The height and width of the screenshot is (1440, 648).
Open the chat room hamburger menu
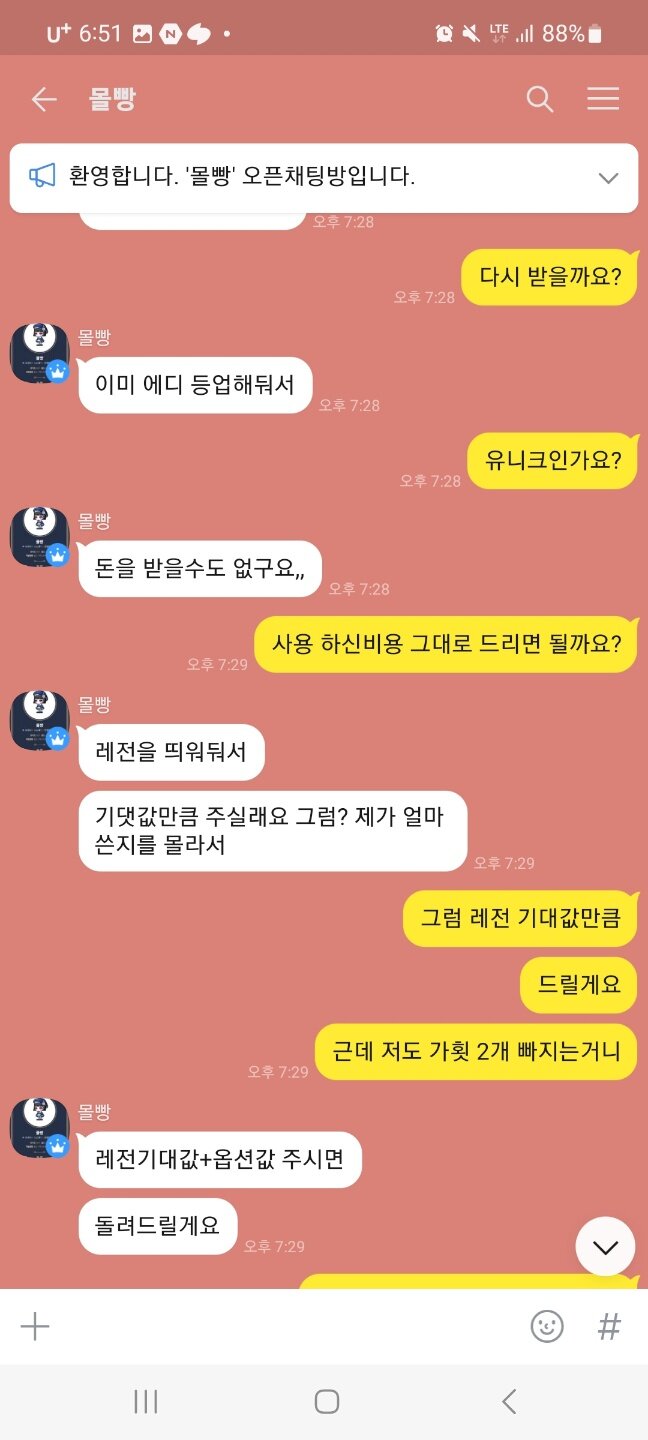point(603,99)
